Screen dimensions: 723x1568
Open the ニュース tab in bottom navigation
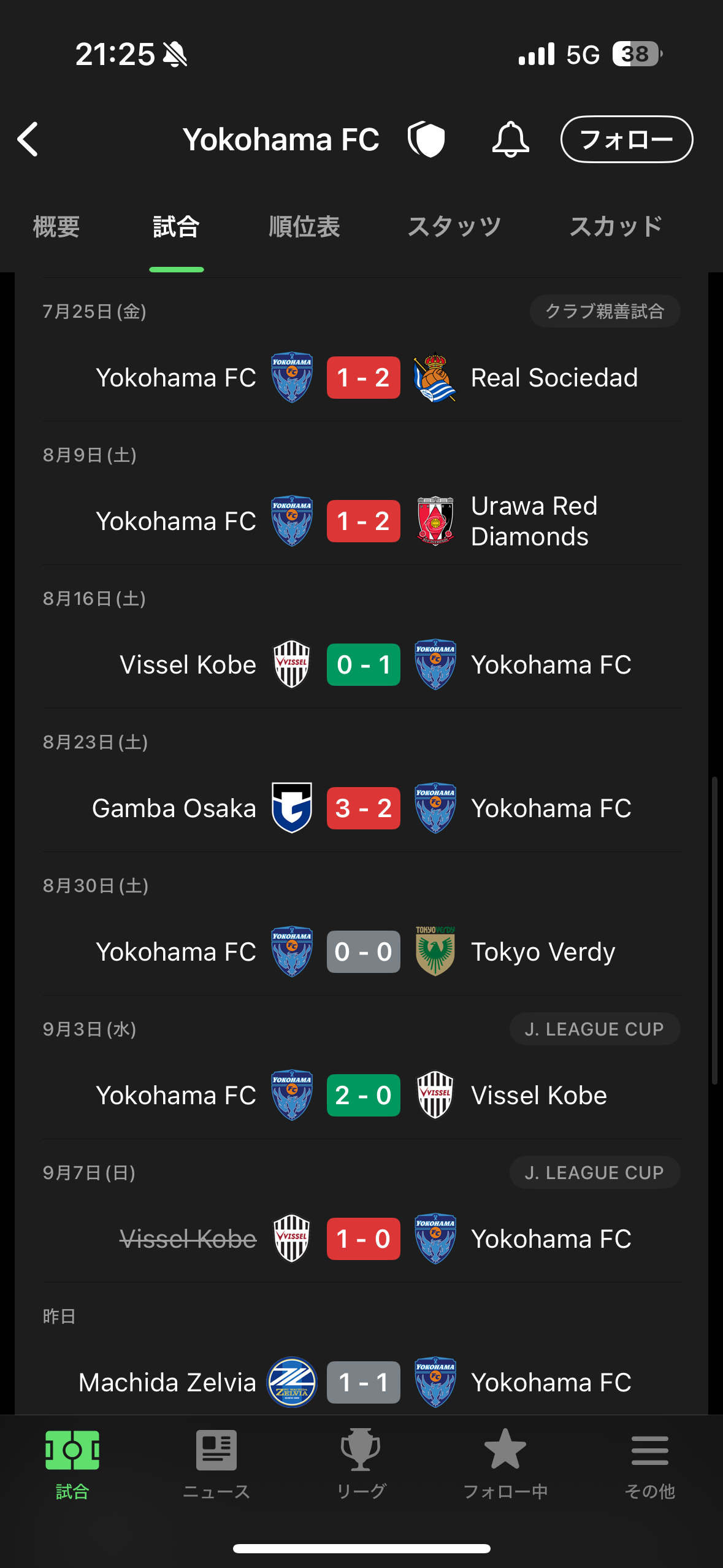[216, 1464]
